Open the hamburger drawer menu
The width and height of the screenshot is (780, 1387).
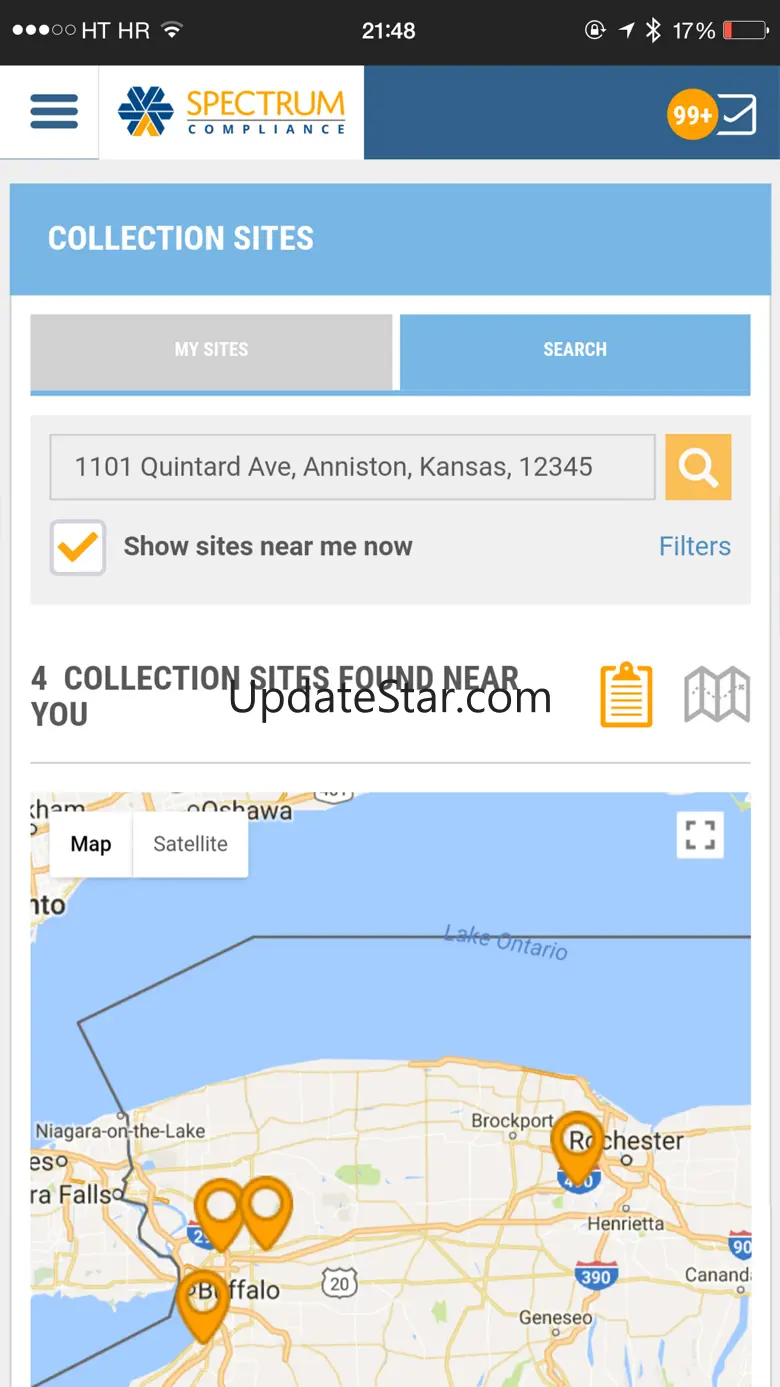click(x=54, y=112)
